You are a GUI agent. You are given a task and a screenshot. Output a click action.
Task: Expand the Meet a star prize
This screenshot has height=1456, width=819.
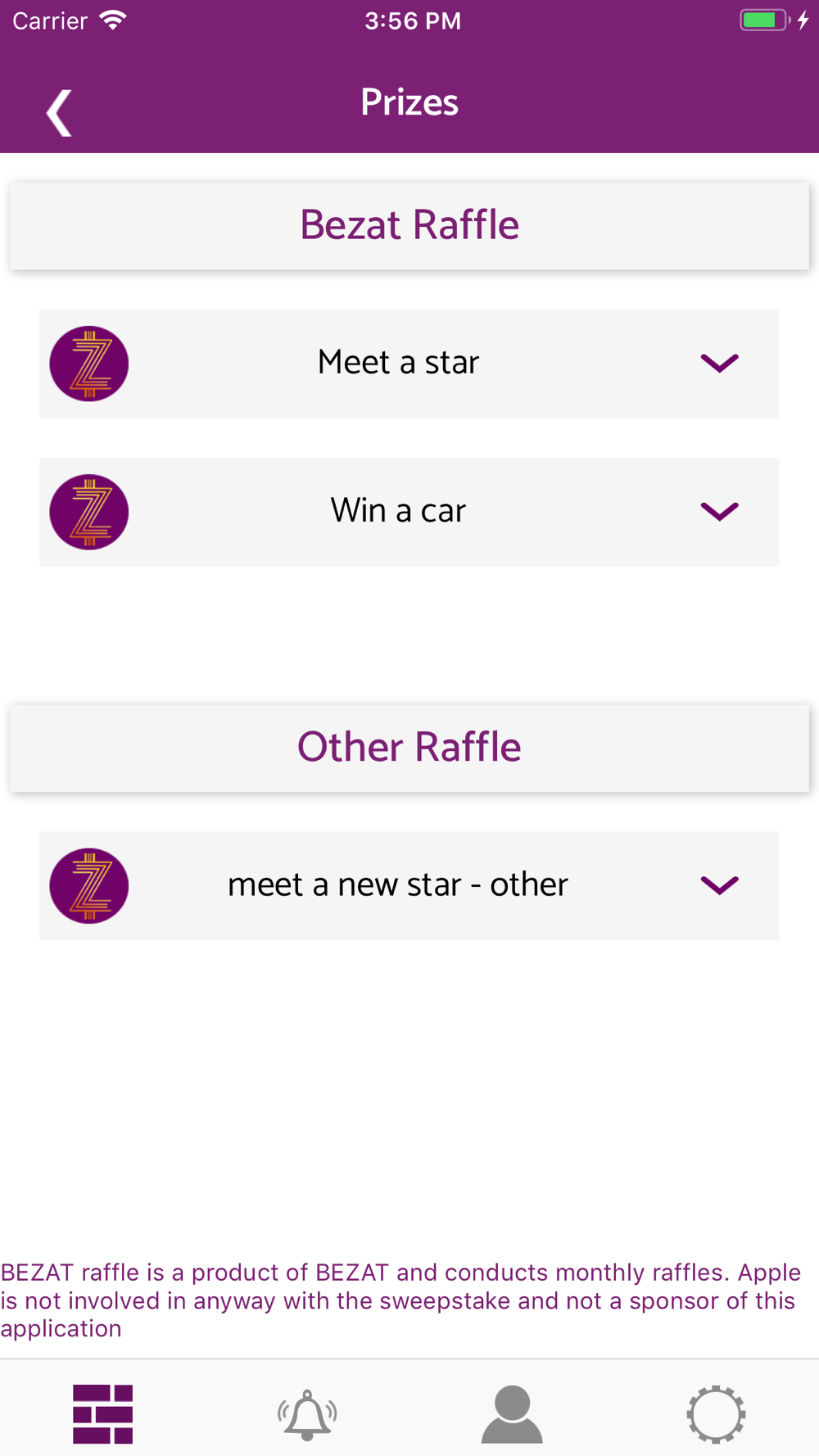coord(720,363)
